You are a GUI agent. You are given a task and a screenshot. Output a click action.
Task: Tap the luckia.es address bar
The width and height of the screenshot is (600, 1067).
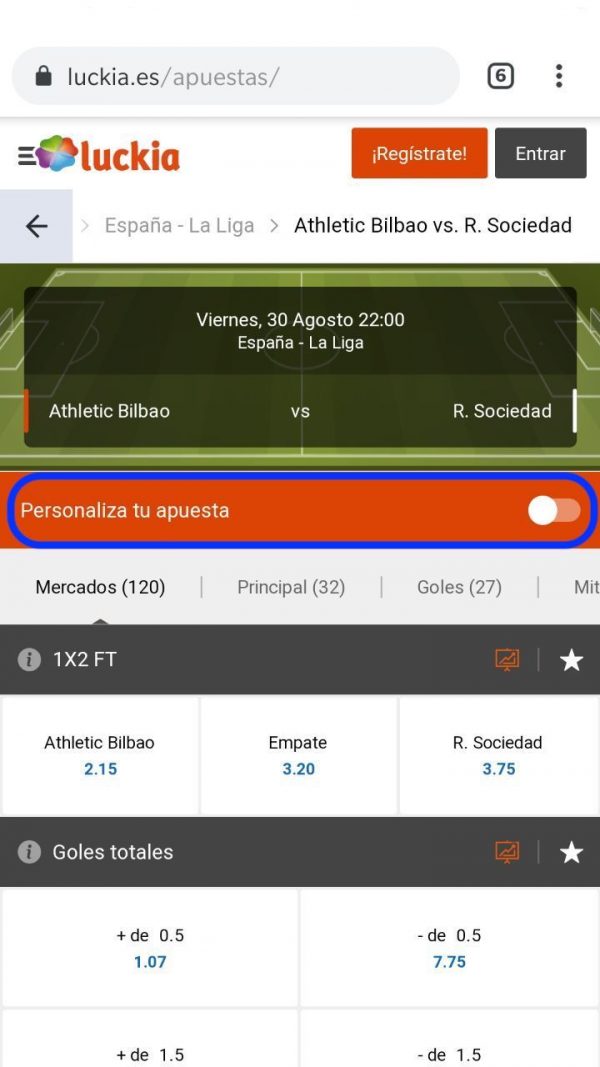[x=235, y=76]
